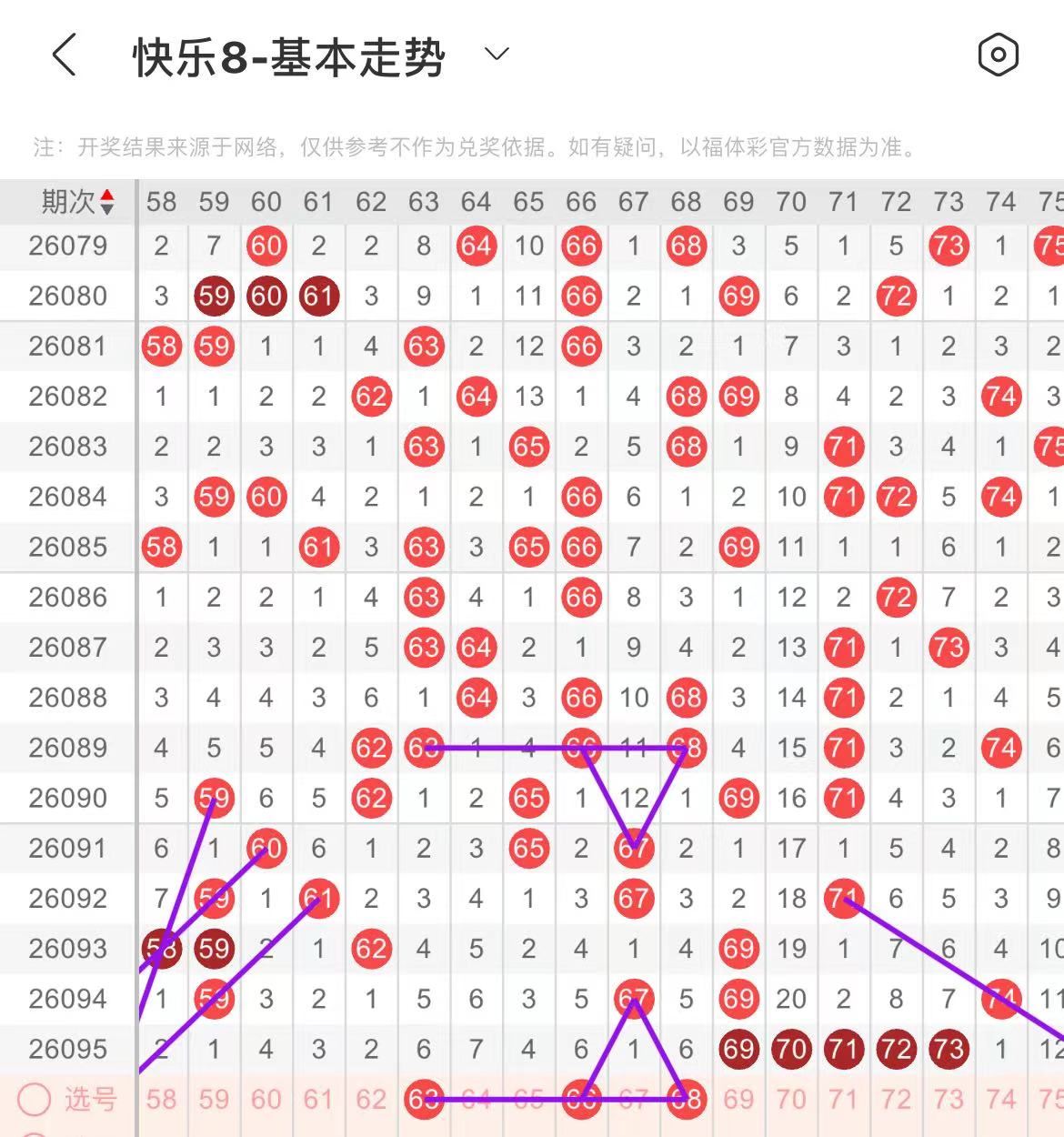
Task: Pick number 58 in the 选号 row
Action: (x=161, y=1100)
